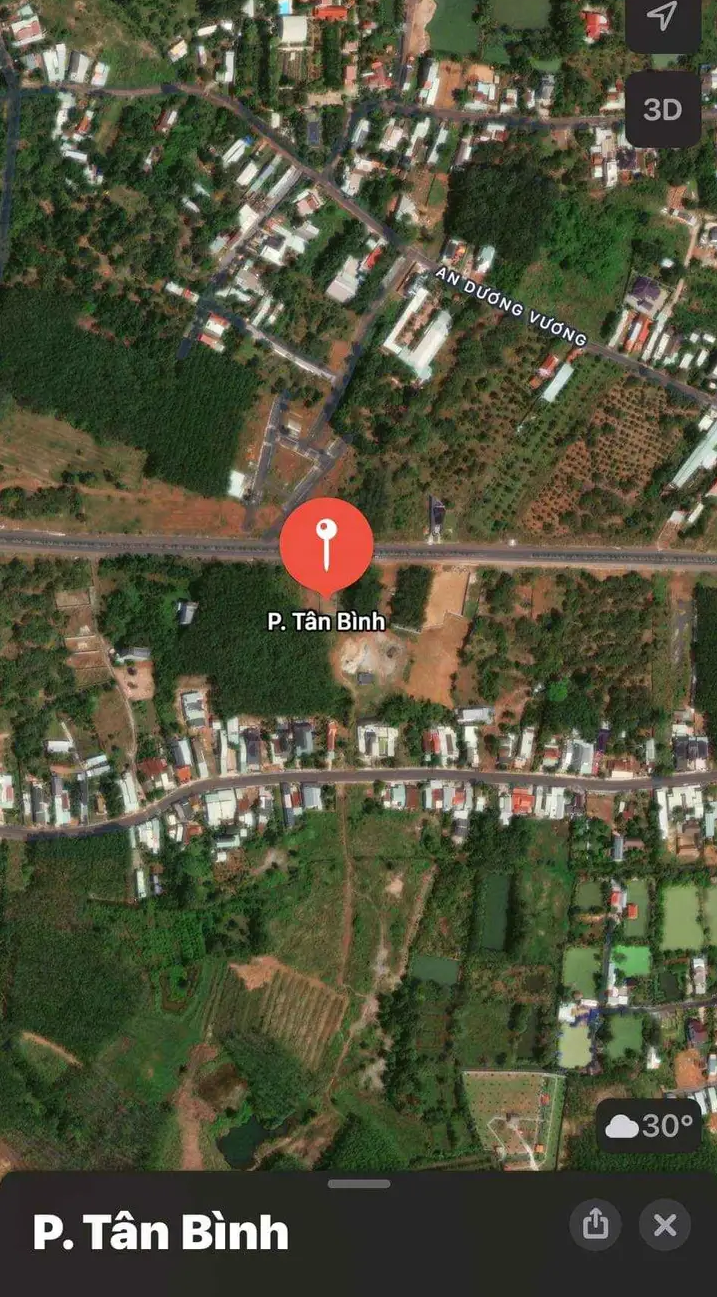The image size is (717, 1297).
Task: Share the P. Tân Bình location
Action: tap(595, 1224)
